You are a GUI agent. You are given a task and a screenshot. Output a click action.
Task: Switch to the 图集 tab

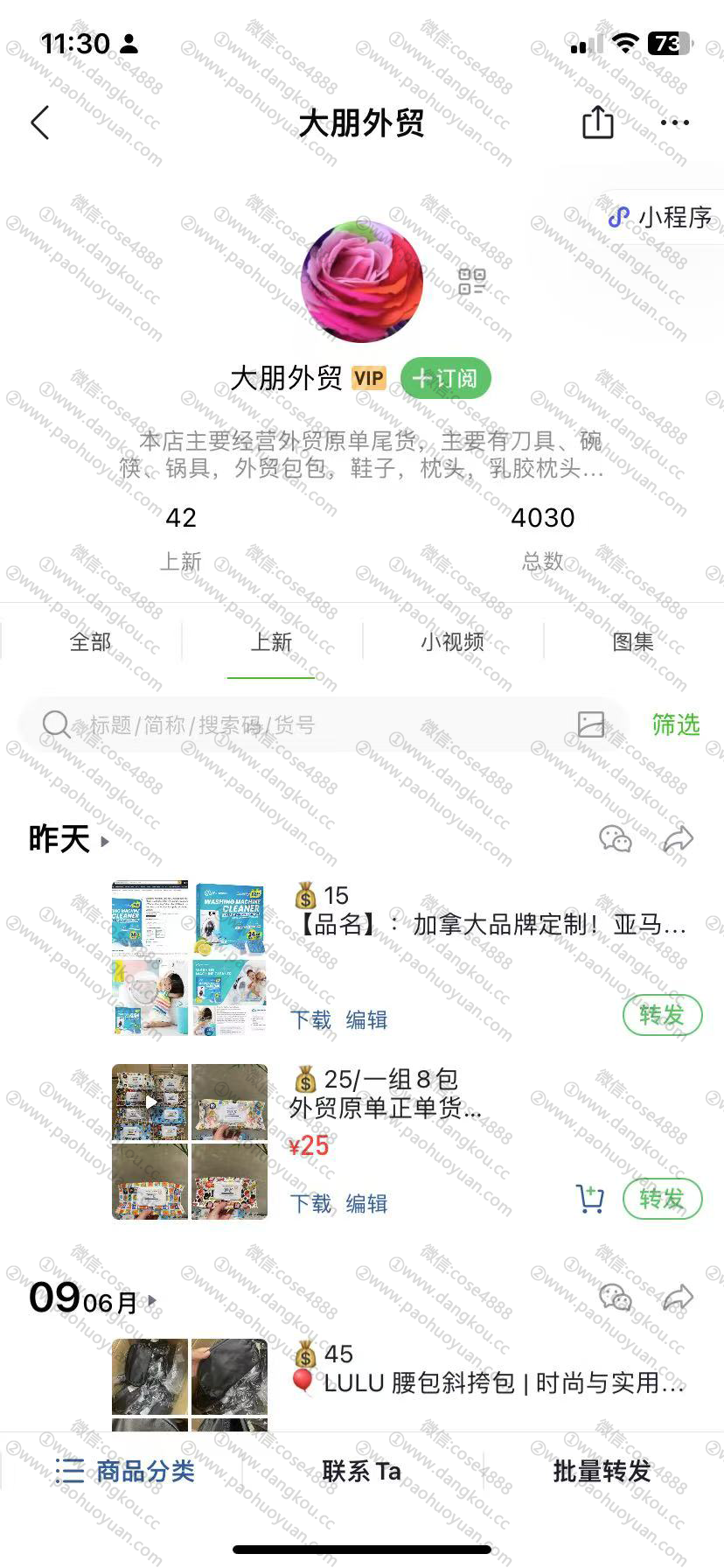[633, 642]
